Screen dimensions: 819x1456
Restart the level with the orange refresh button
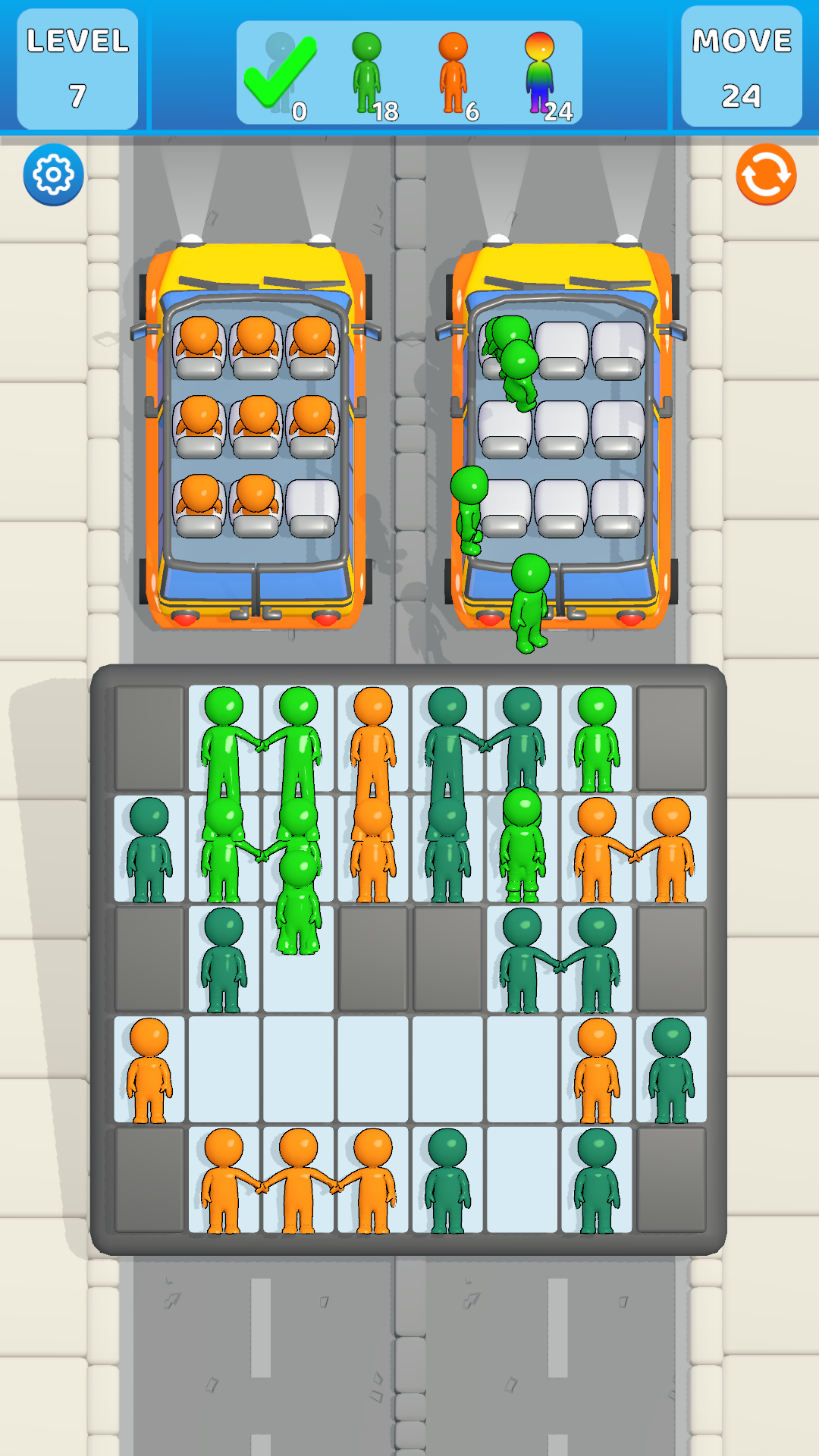click(x=766, y=175)
